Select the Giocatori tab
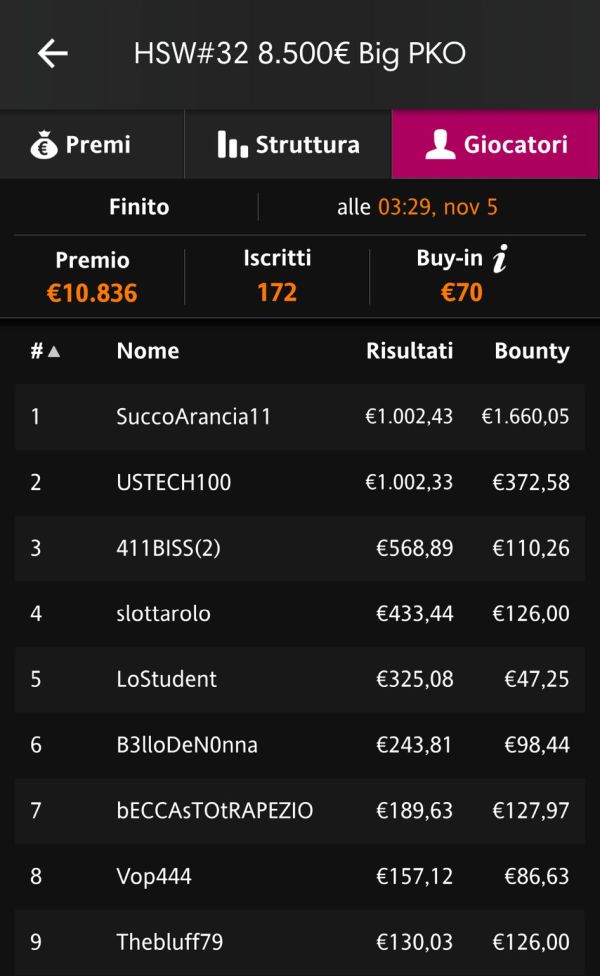The image size is (600, 976). tap(495, 144)
